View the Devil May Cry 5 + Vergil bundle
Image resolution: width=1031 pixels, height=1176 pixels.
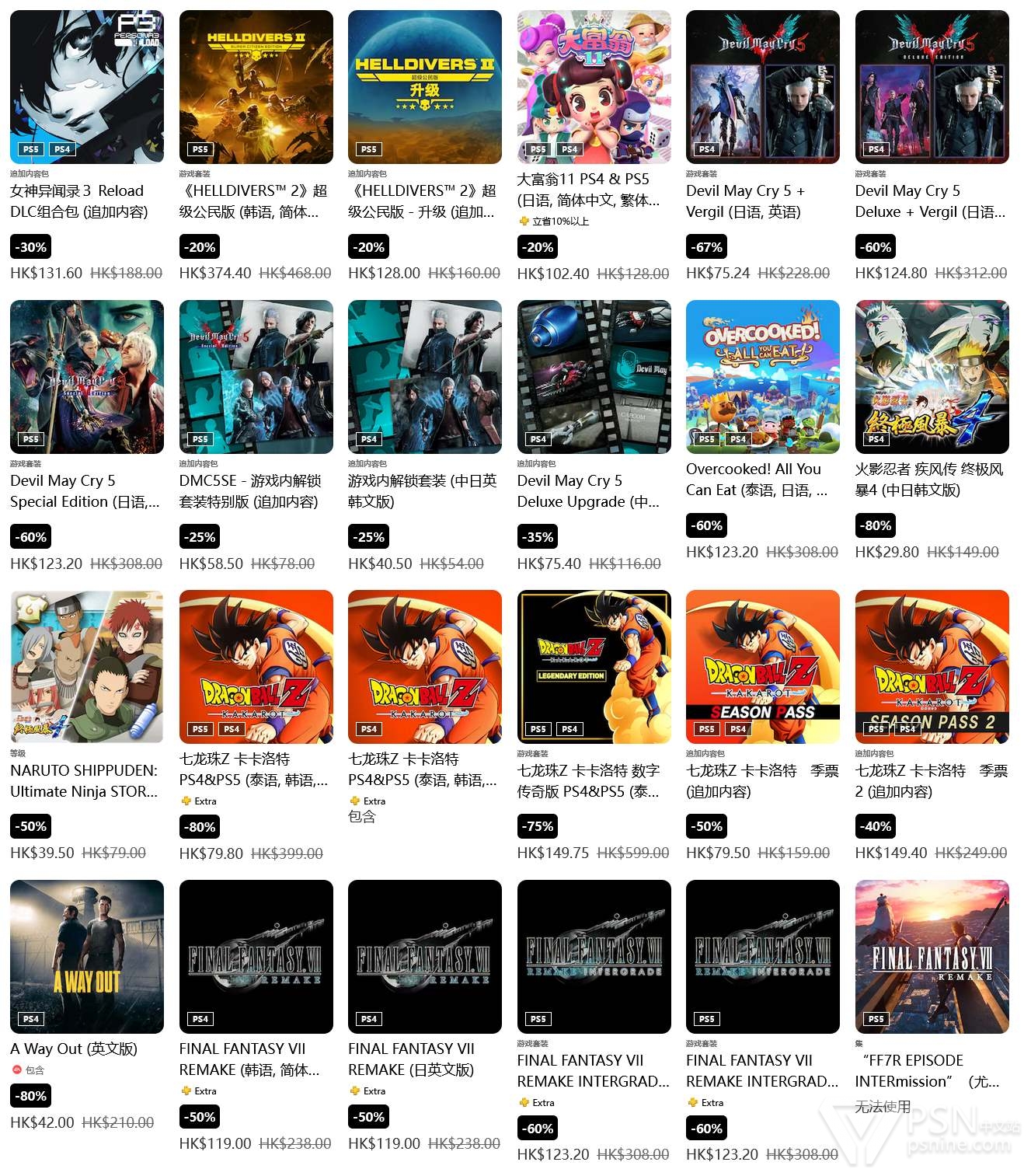click(762, 87)
